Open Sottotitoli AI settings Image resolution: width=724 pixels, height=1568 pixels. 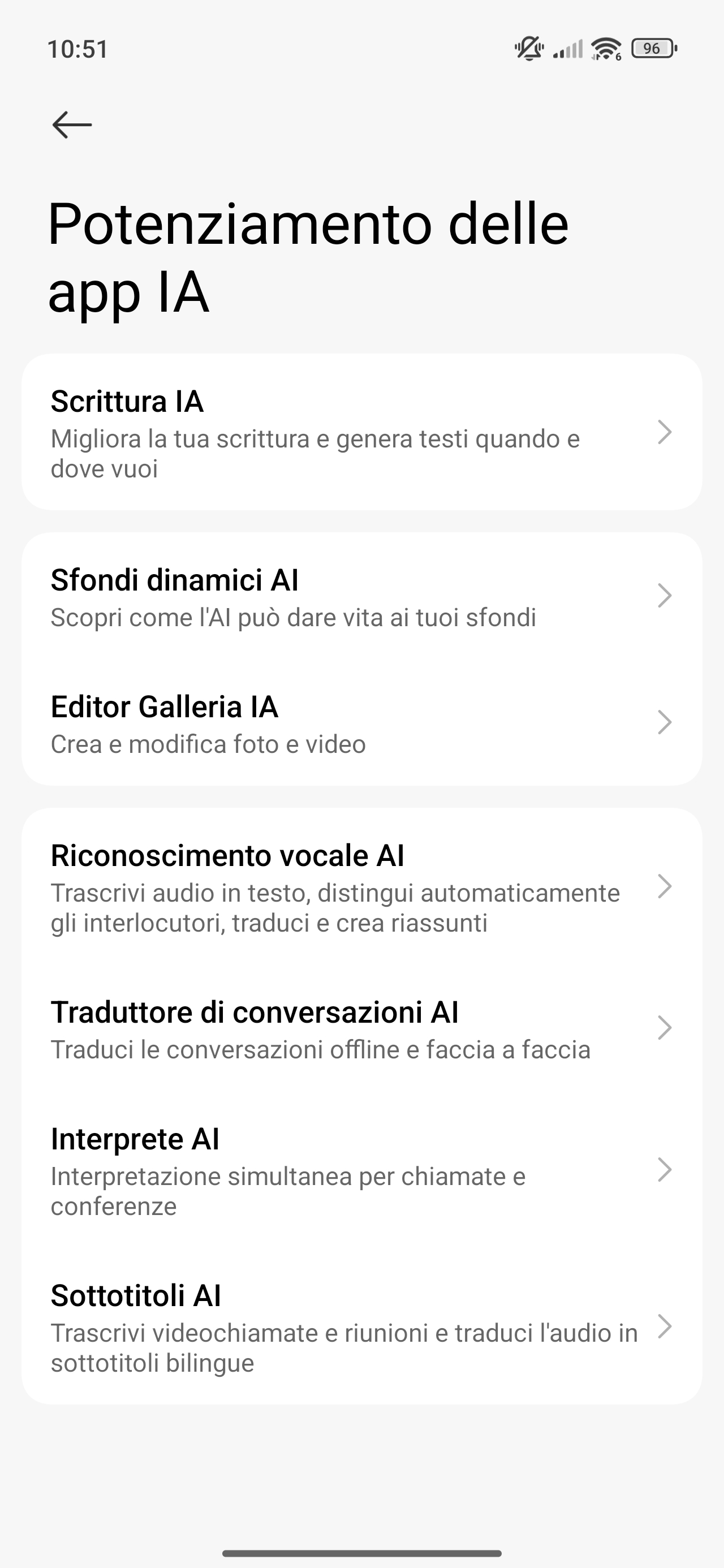pos(361,1327)
